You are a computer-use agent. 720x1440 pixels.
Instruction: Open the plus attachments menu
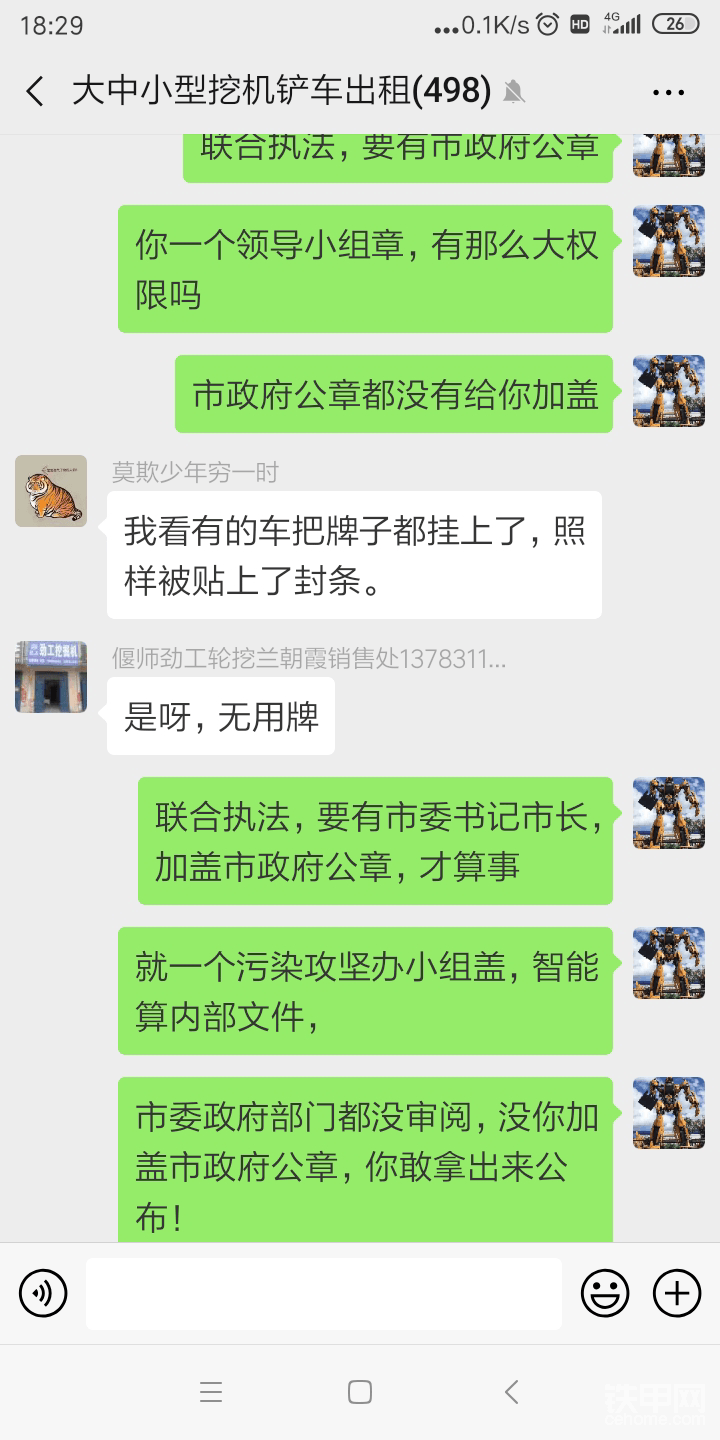(677, 1294)
